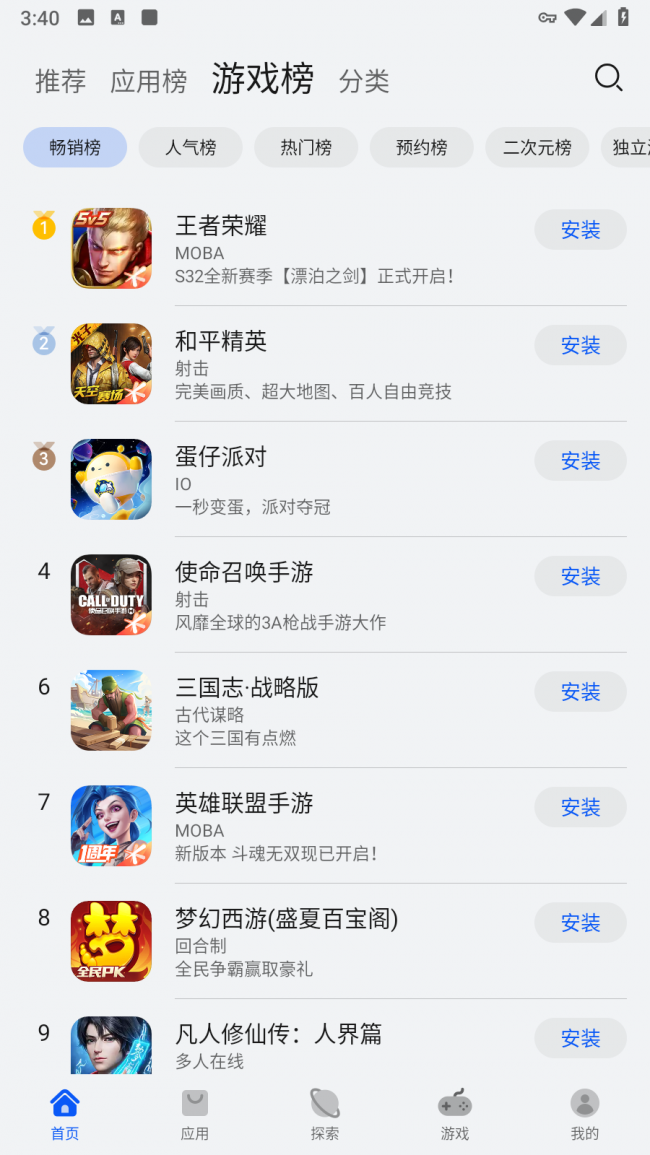Screen dimensions: 650x1155
Task: Switch to the 应用榜 top tab
Action: (148, 81)
